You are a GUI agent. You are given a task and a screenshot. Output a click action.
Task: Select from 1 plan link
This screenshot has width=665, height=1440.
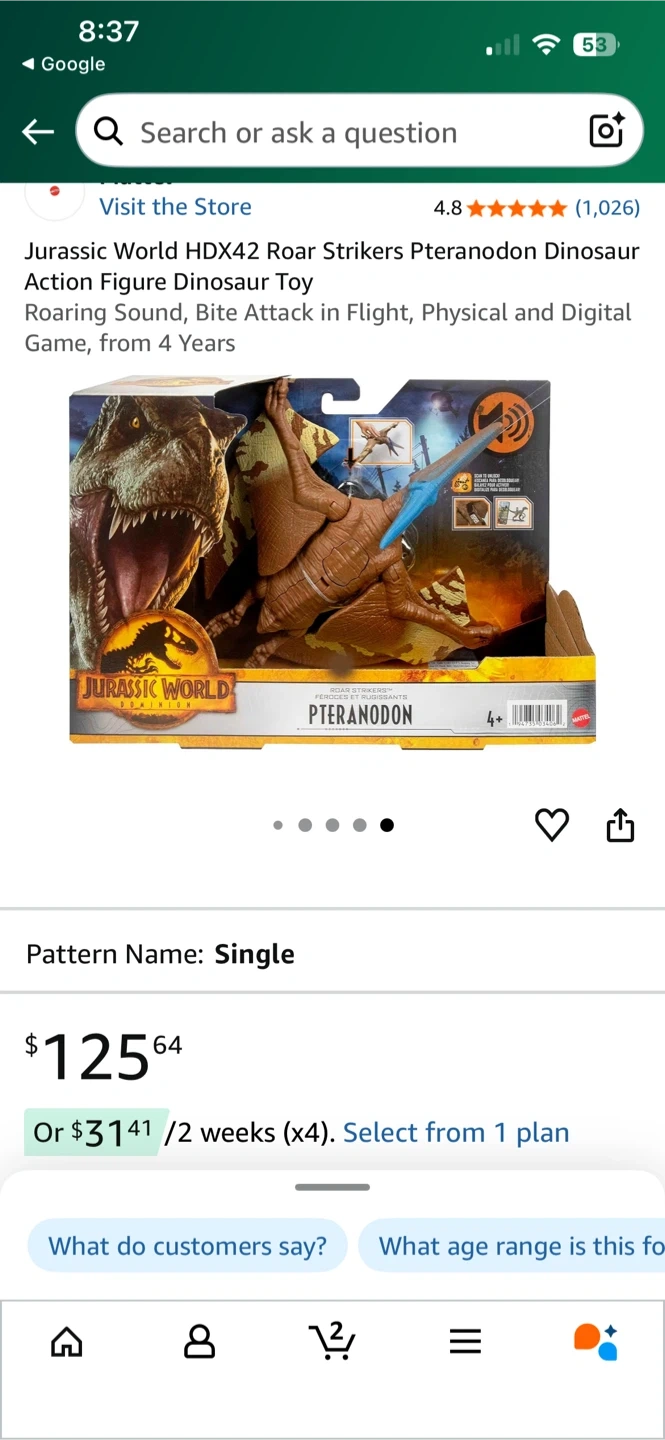click(x=456, y=1133)
